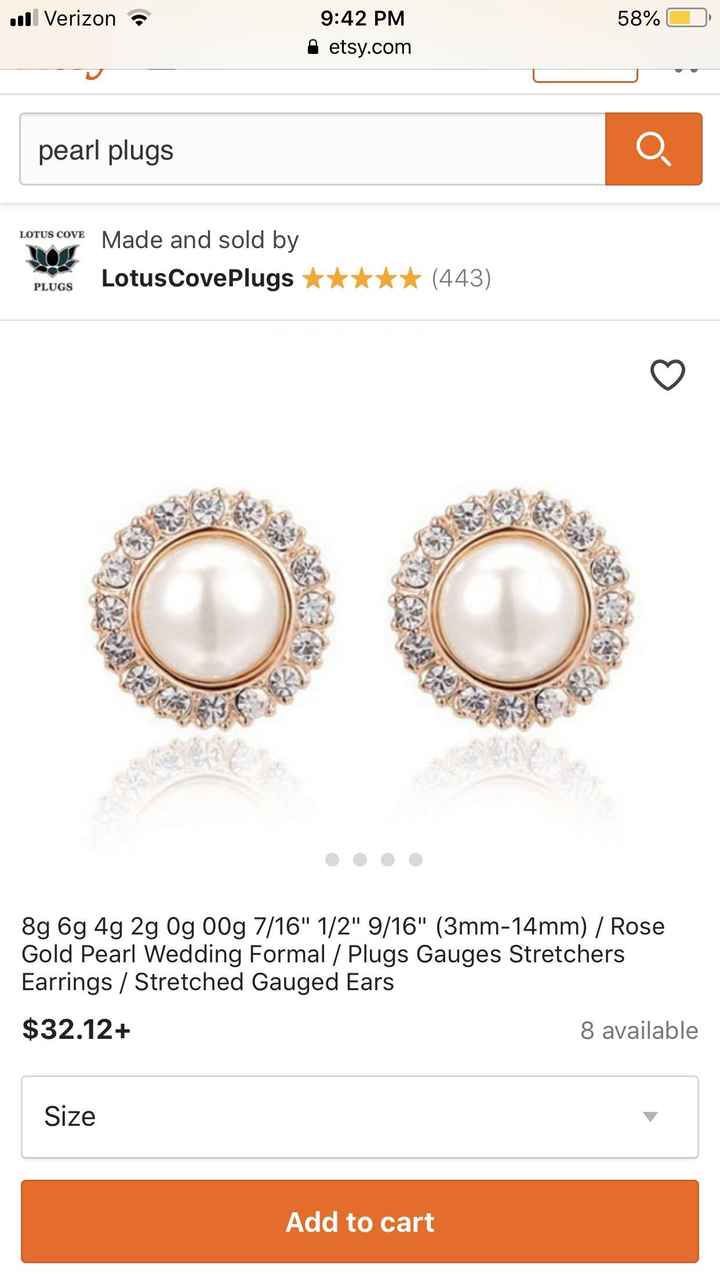720x1280 pixels.
Task: Tap the Add to cart button
Action: pyautogui.click(x=360, y=1222)
